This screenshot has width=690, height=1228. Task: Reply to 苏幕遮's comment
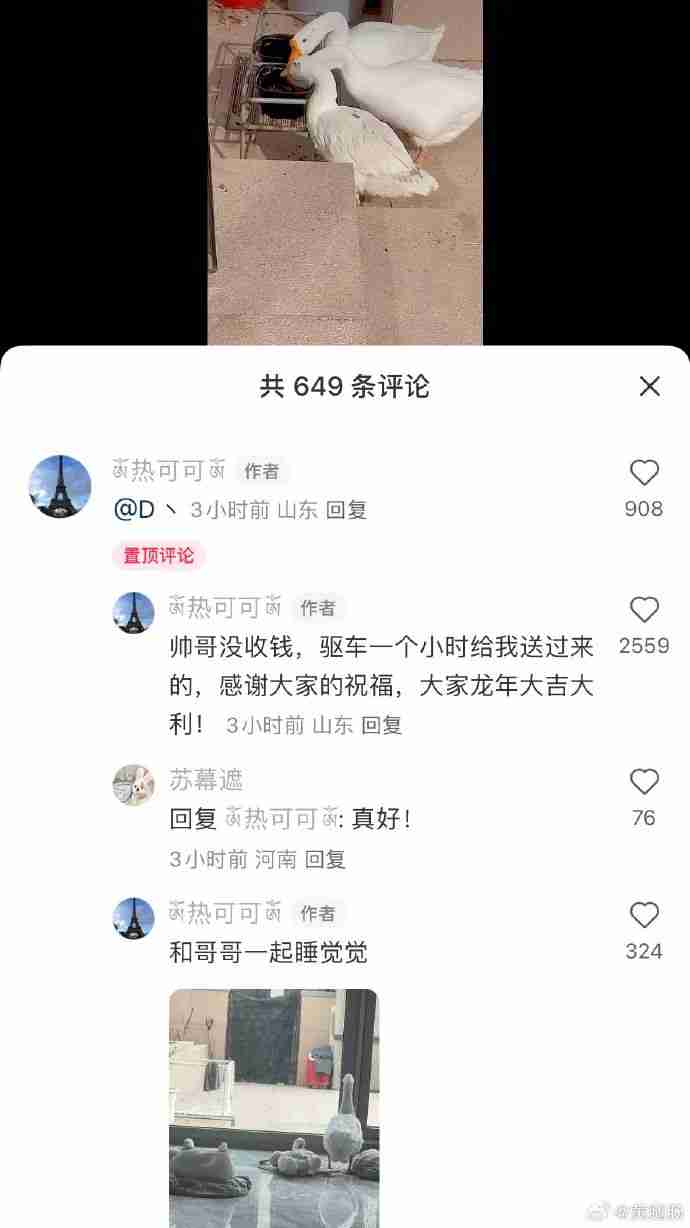point(325,859)
